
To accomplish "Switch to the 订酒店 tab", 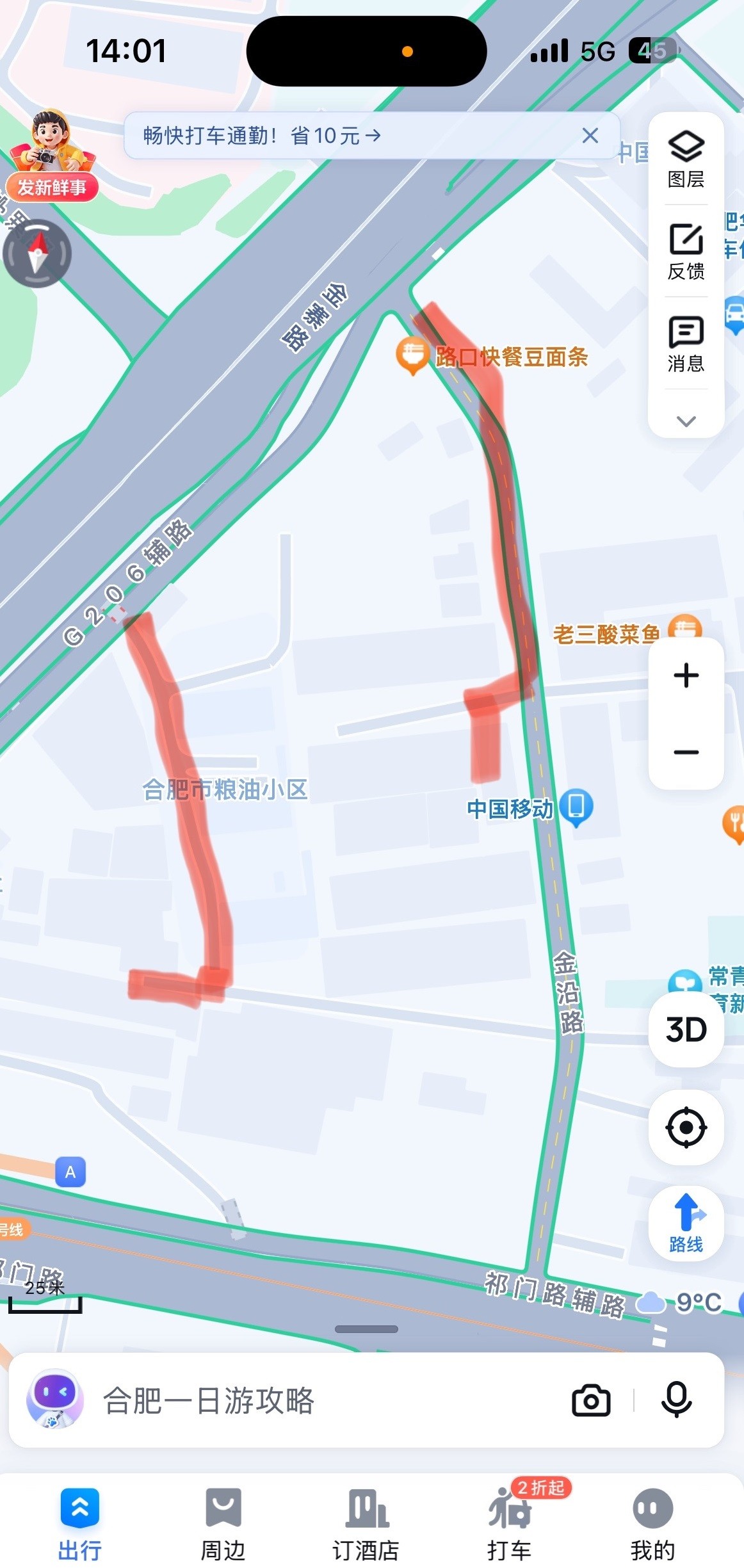I will coord(366,1524).
